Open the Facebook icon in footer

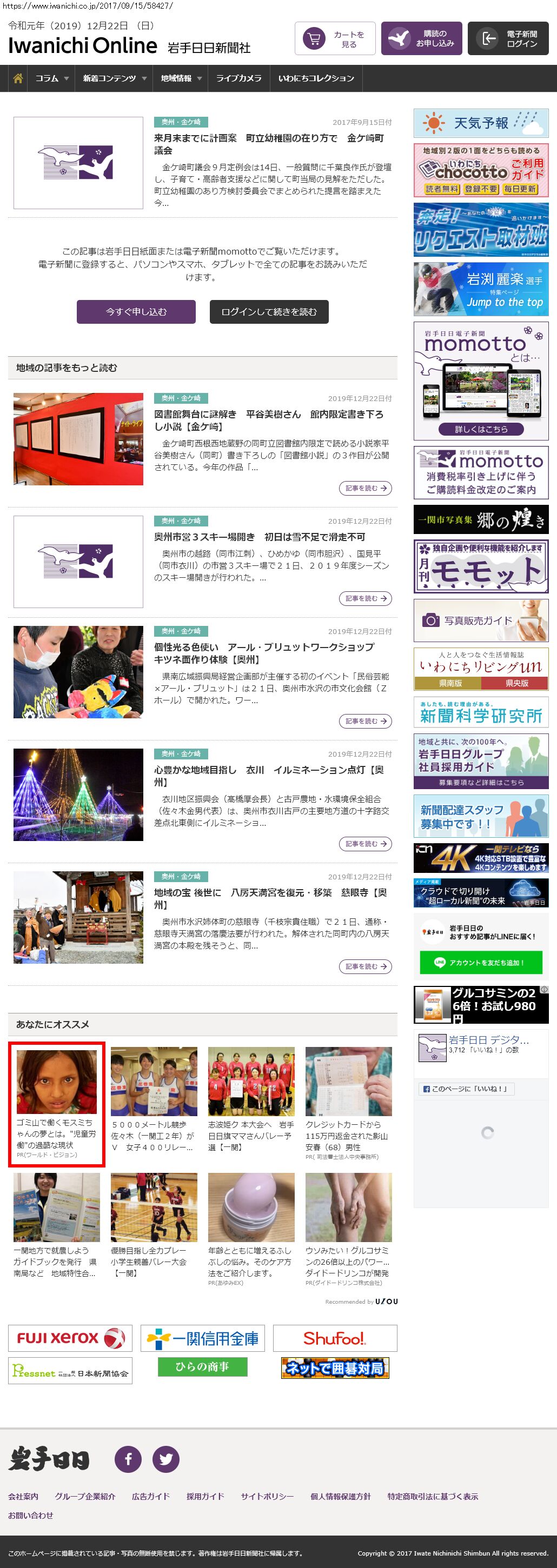pos(128,1459)
